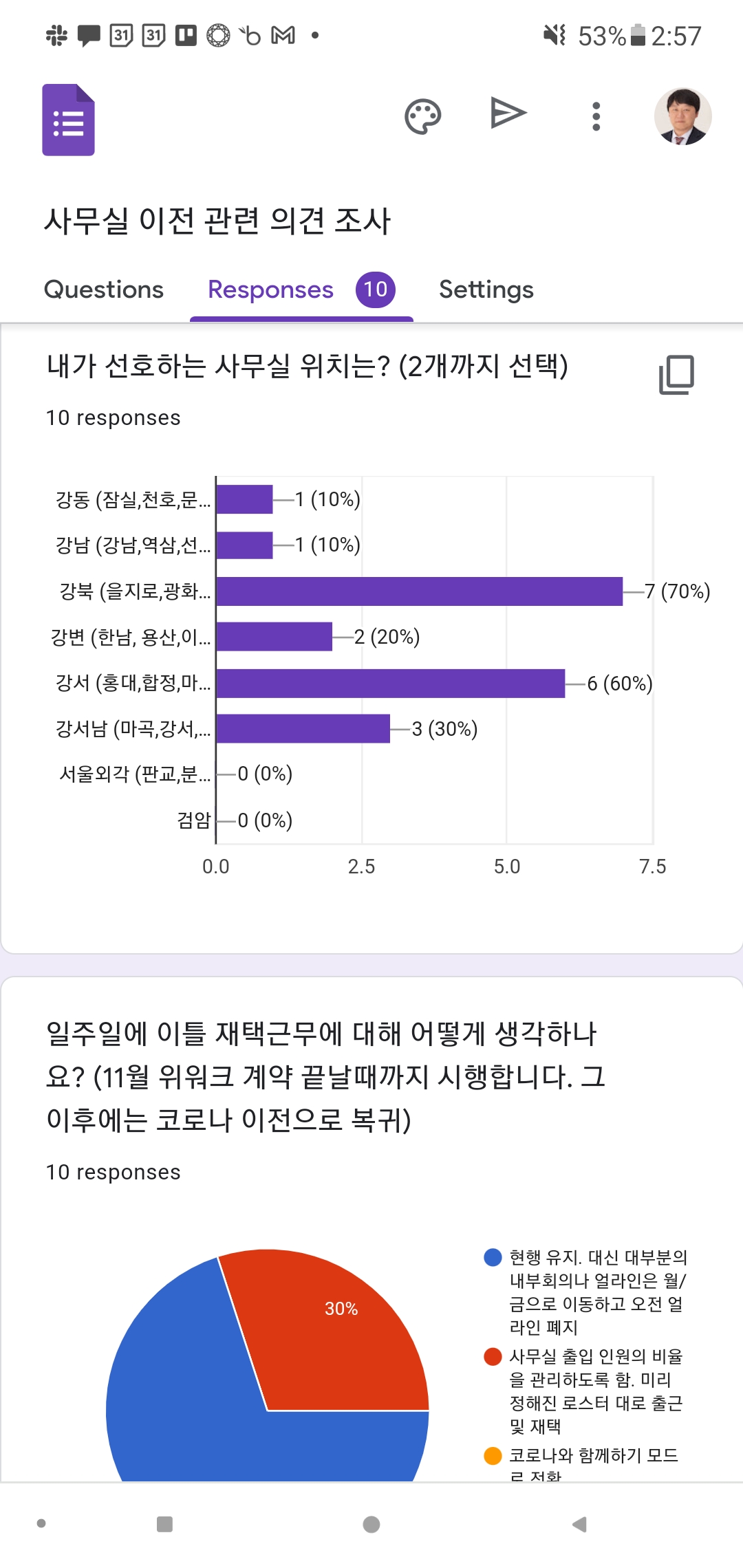Open the Google Forms home icon
Screen dimensions: 743x1568
(68, 120)
